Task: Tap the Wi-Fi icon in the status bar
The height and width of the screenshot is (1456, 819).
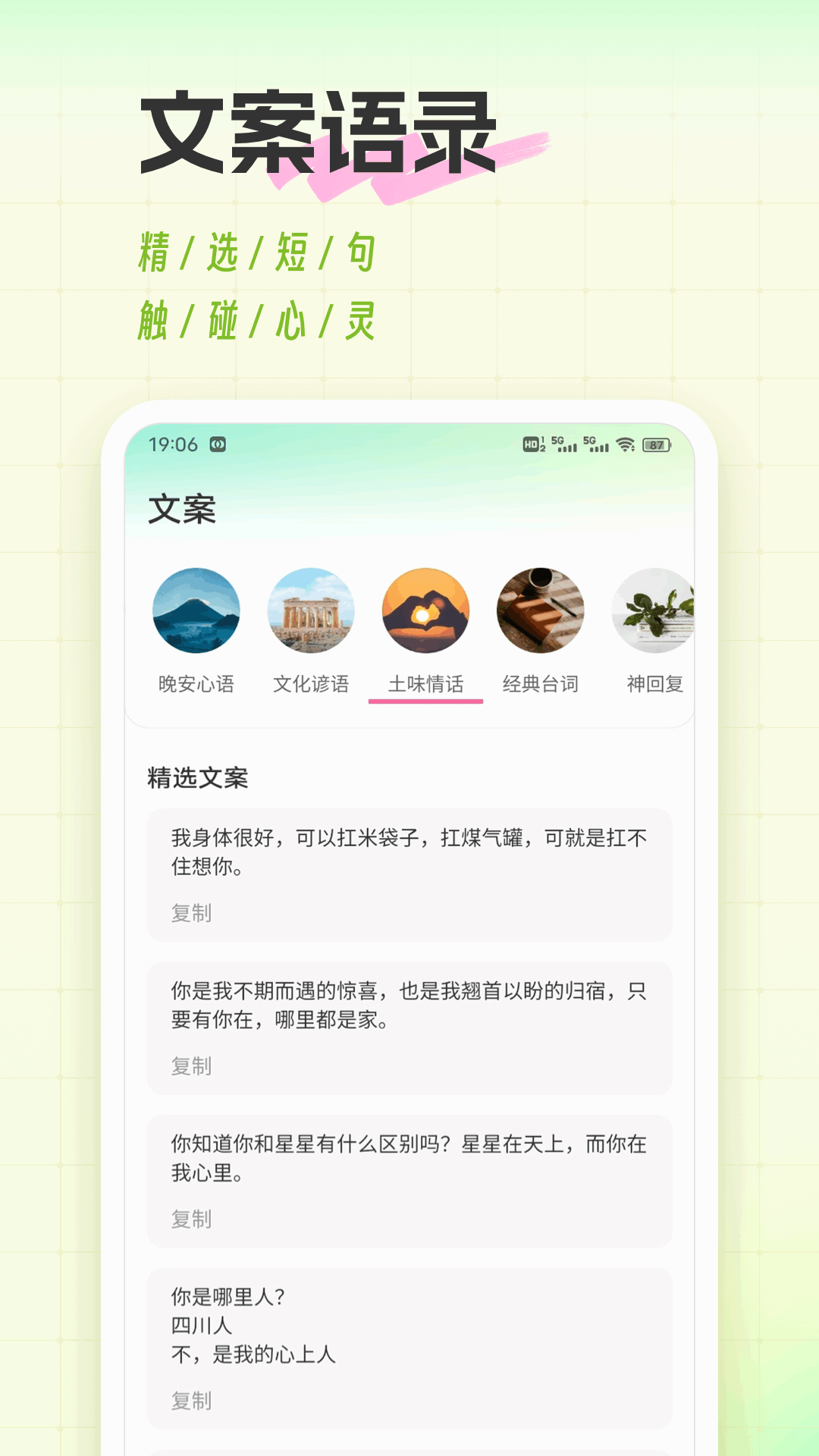Action: pyautogui.click(x=626, y=445)
